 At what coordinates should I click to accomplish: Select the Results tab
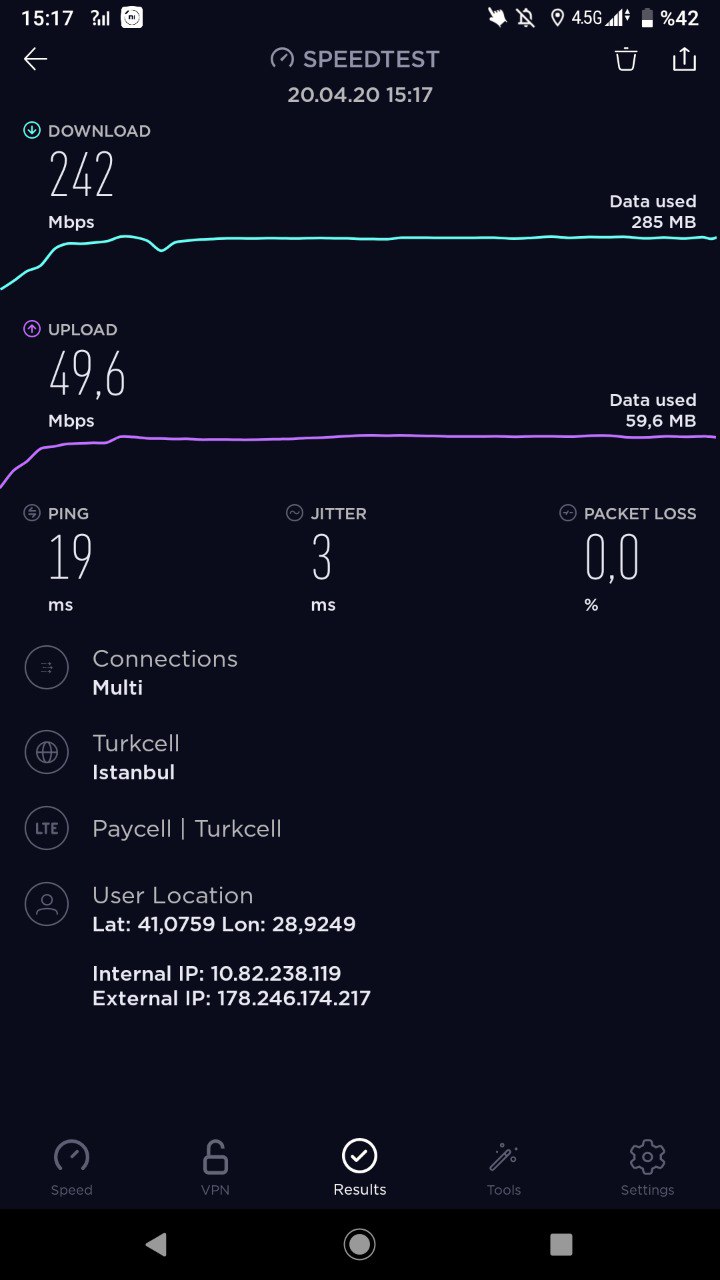coord(360,1168)
